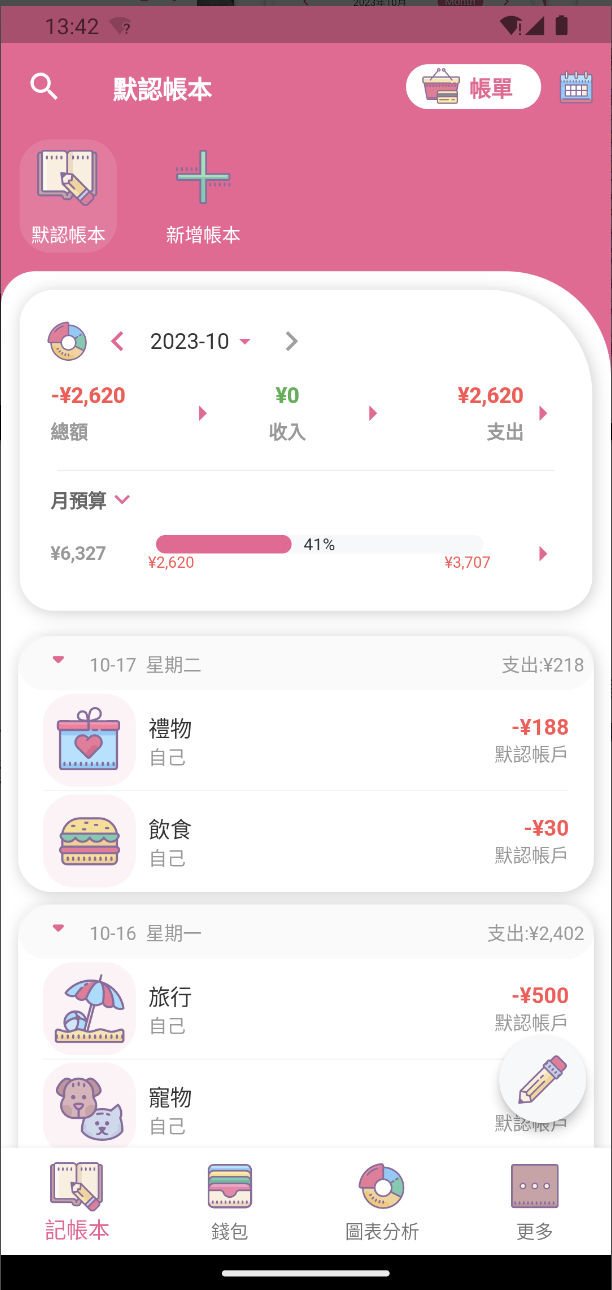Expand the 月預算 budget dropdown

(91, 500)
